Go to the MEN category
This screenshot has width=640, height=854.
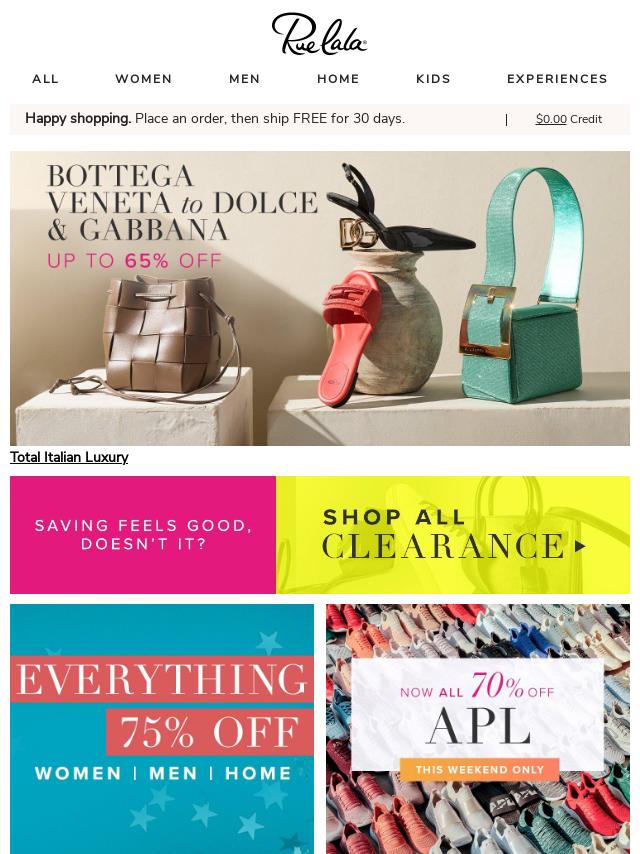coord(244,79)
